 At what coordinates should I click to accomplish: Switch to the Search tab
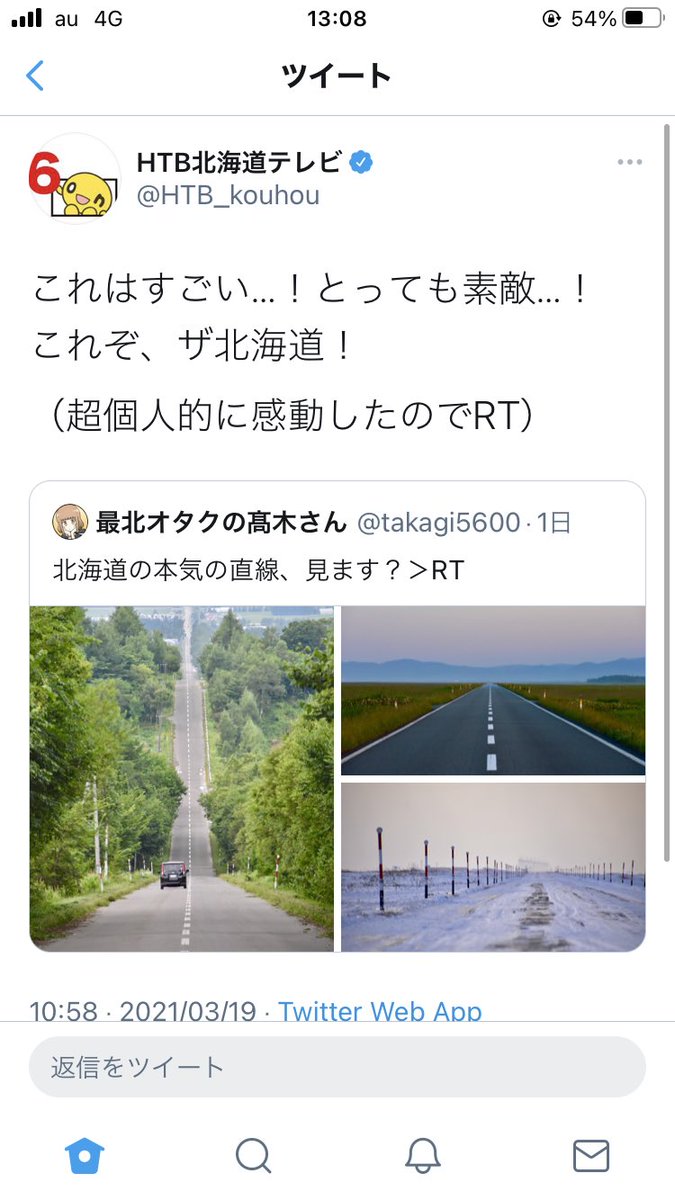(x=253, y=1156)
